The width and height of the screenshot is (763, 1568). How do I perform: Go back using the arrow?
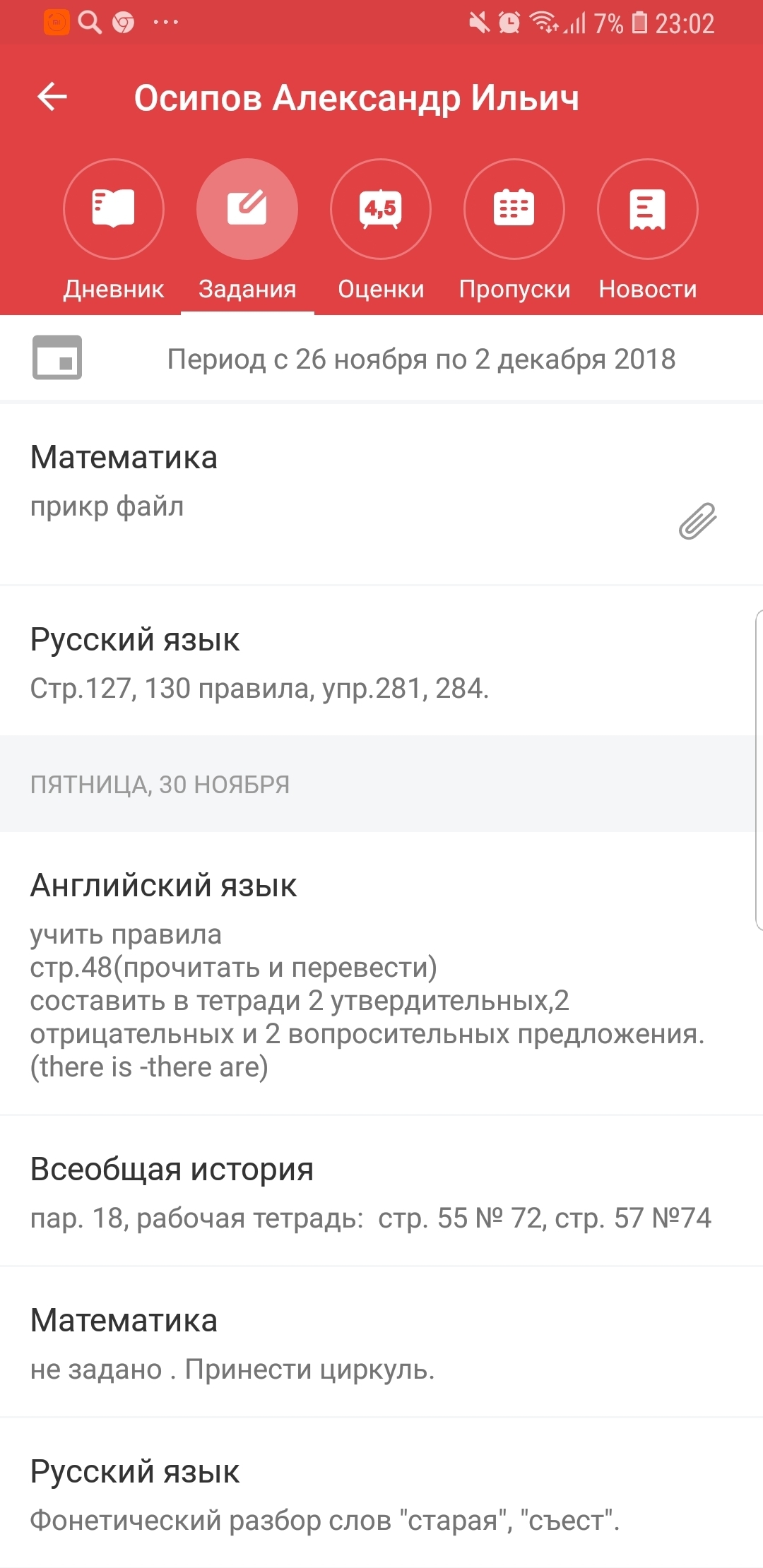click(52, 97)
